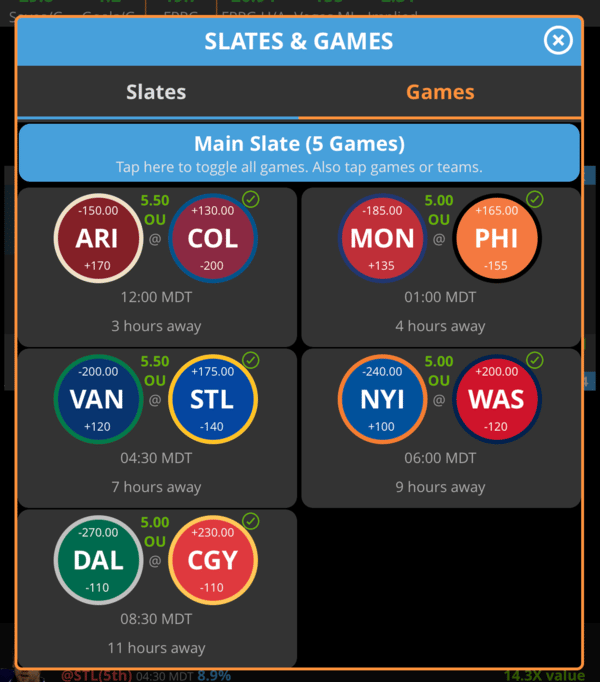Switch to the Games tab
Image resolution: width=600 pixels, height=682 pixels.
point(440,92)
